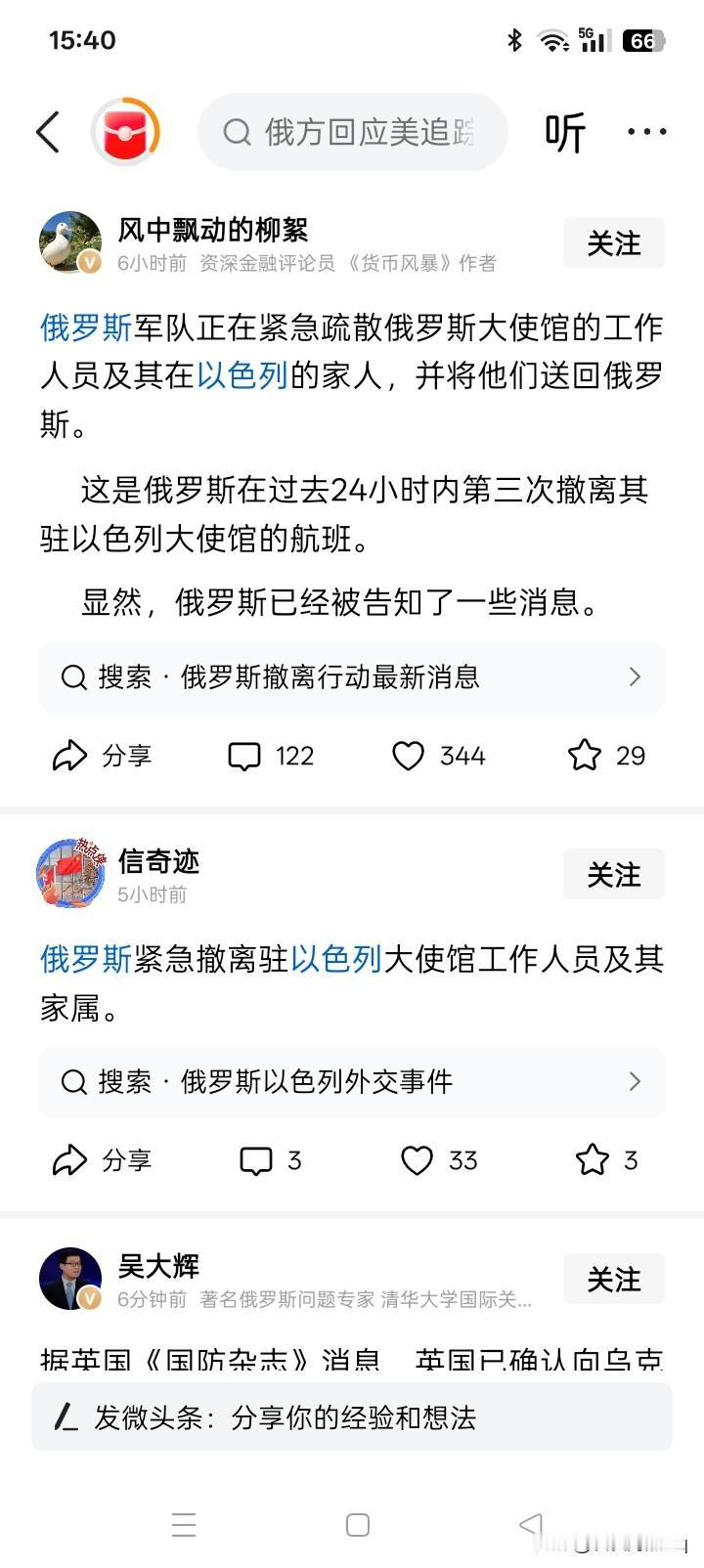The image size is (704, 1568).
Task: Tap the 俄方回应美追踪 search field
Action: pos(372,131)
